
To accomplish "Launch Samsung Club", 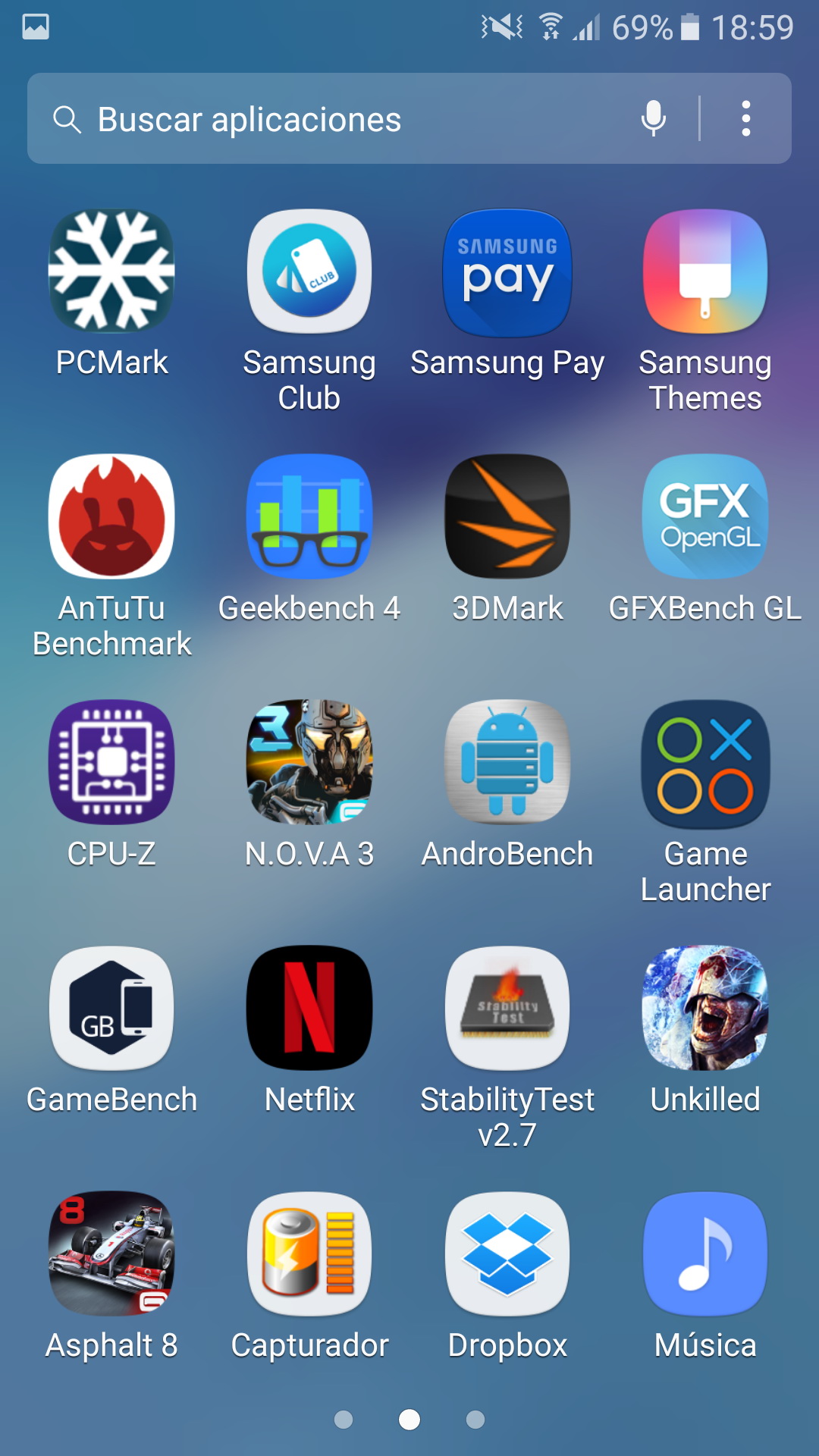I will click(309, 271).
